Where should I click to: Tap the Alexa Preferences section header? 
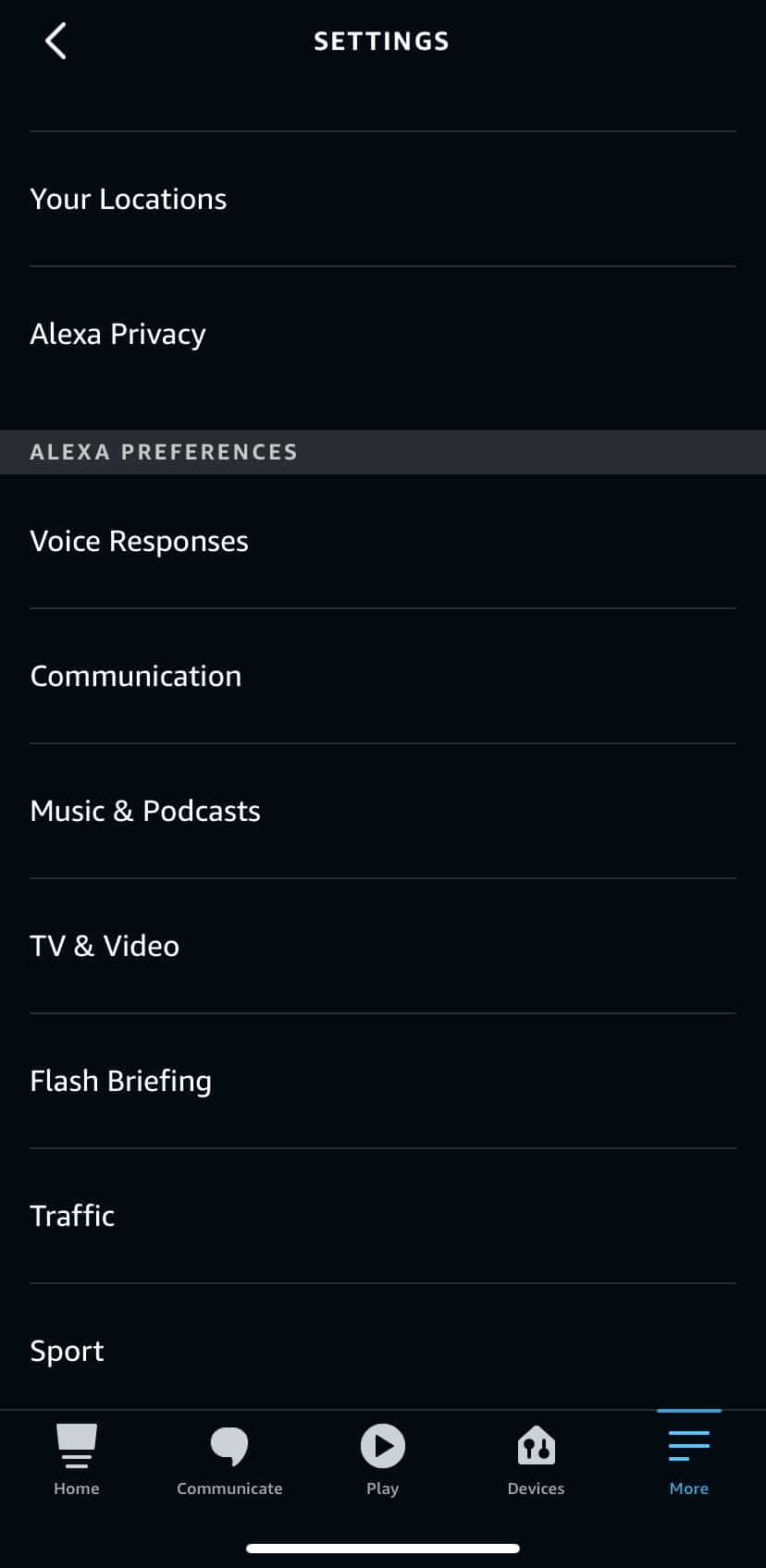[164, 452]
